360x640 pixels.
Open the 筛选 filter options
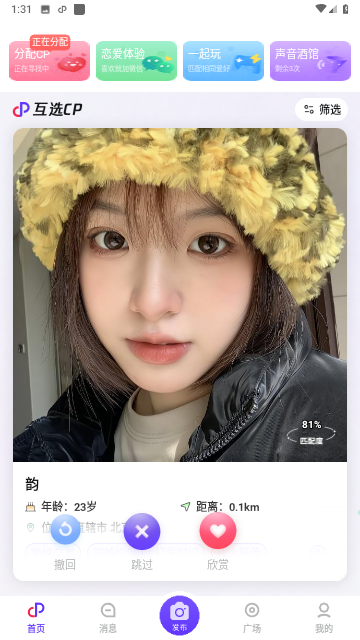pos(321,109)
